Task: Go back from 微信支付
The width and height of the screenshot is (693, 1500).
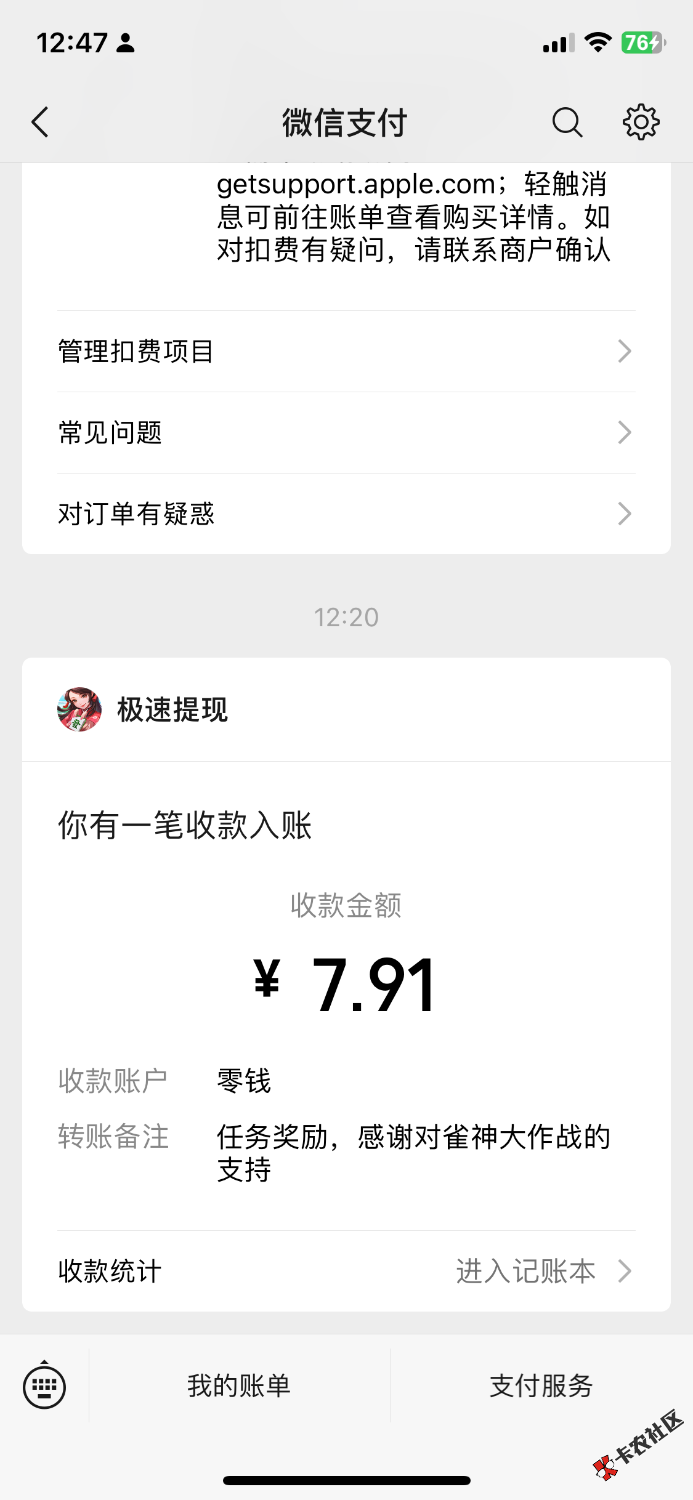Action: click(40, 122)
